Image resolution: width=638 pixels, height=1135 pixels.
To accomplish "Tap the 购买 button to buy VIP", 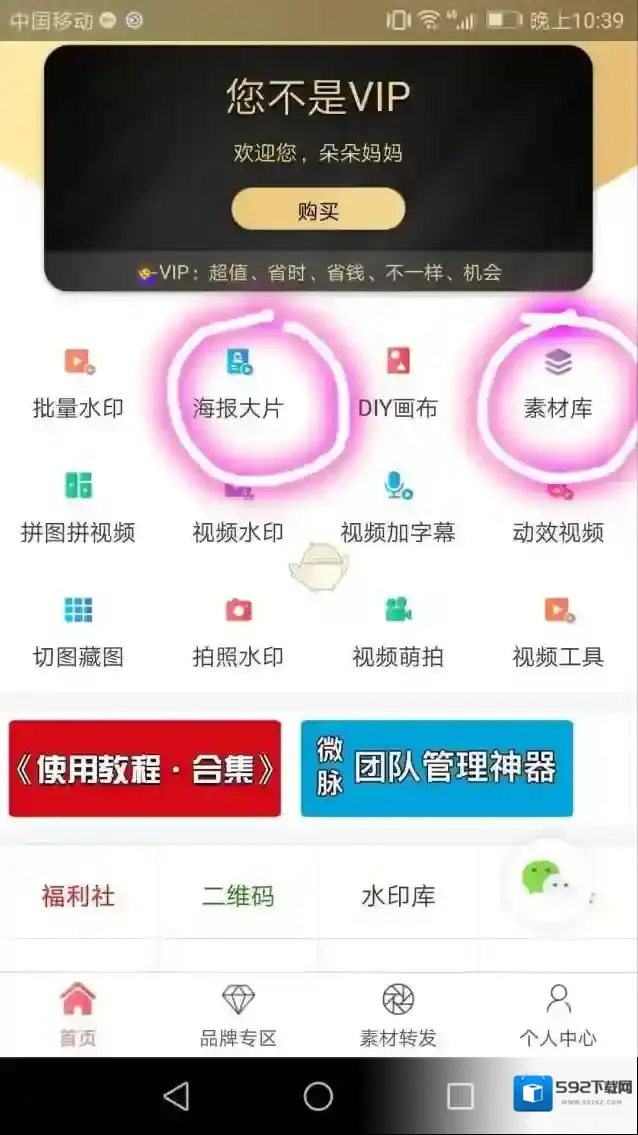I will [318, 210].
